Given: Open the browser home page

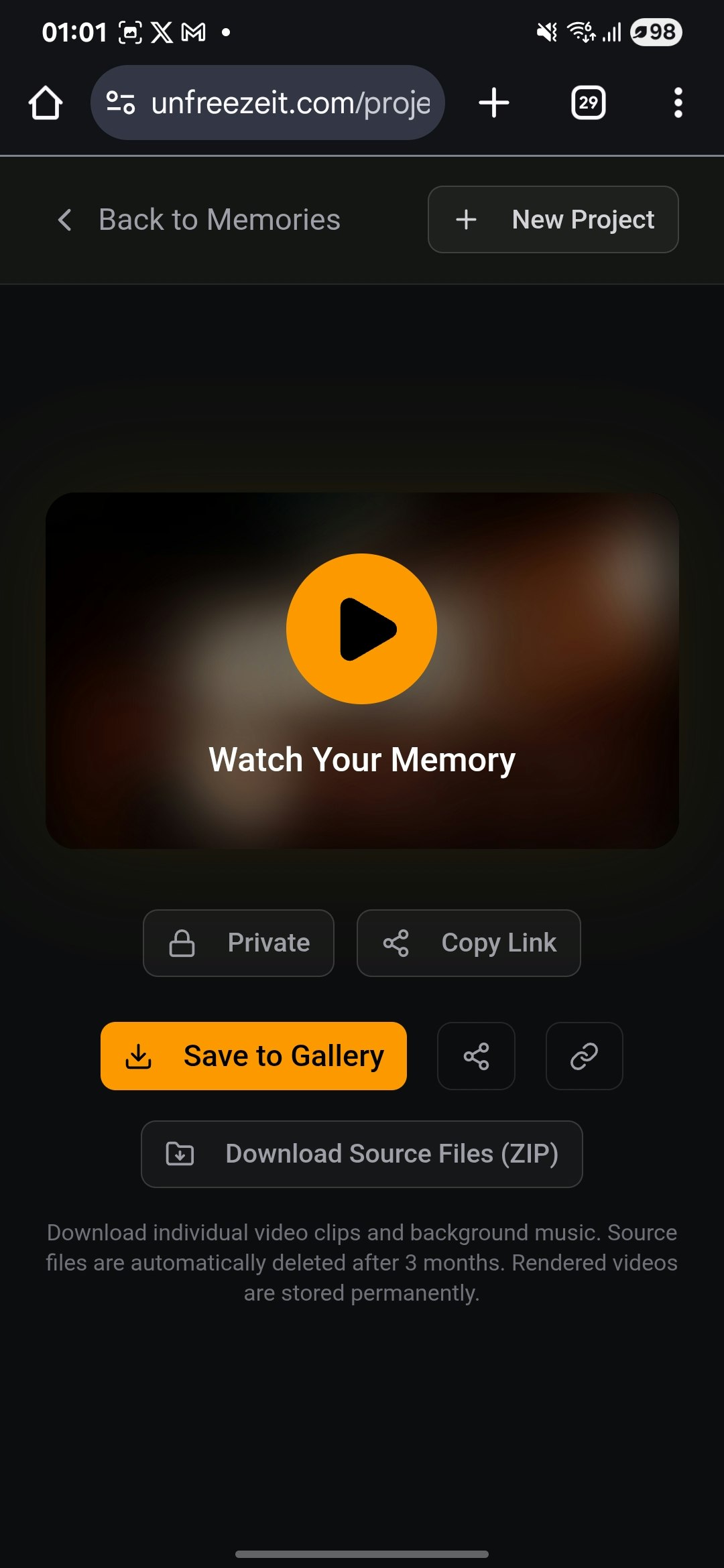Looking at the screenshot, I should click(46, 103).
